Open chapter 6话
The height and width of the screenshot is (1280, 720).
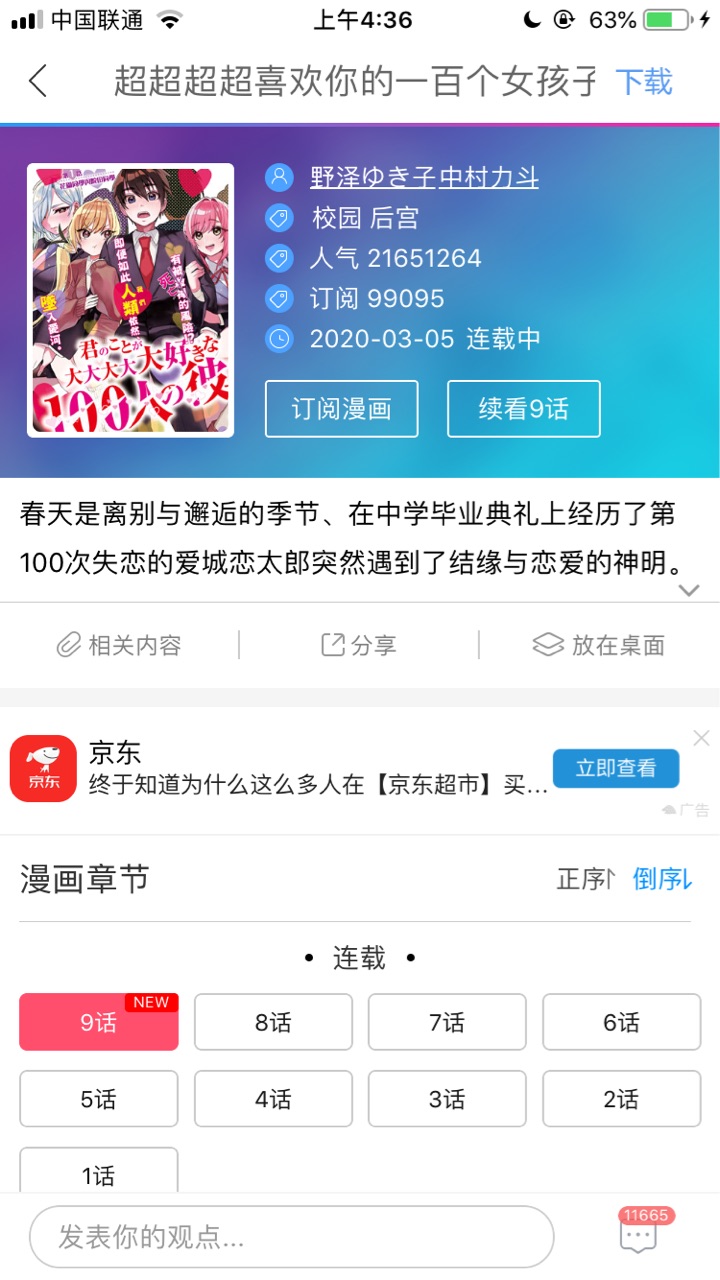(622, 1022)
